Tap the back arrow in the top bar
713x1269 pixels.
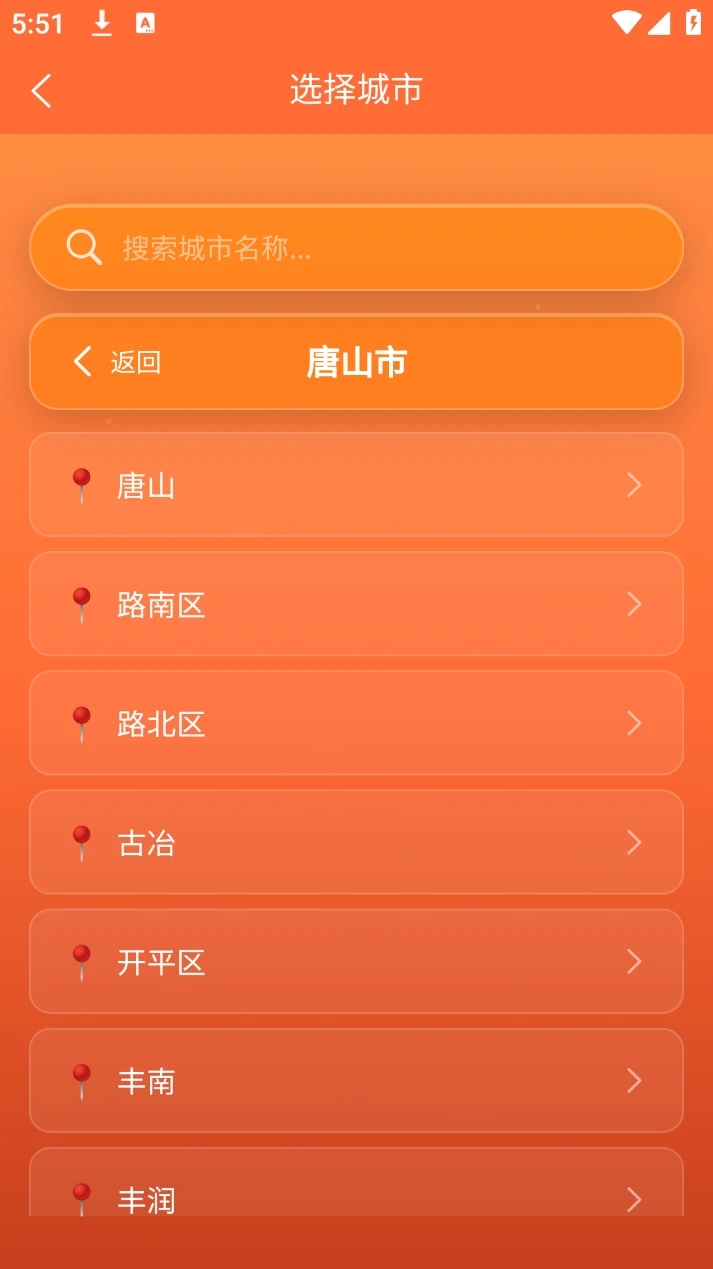coord(41,91)
